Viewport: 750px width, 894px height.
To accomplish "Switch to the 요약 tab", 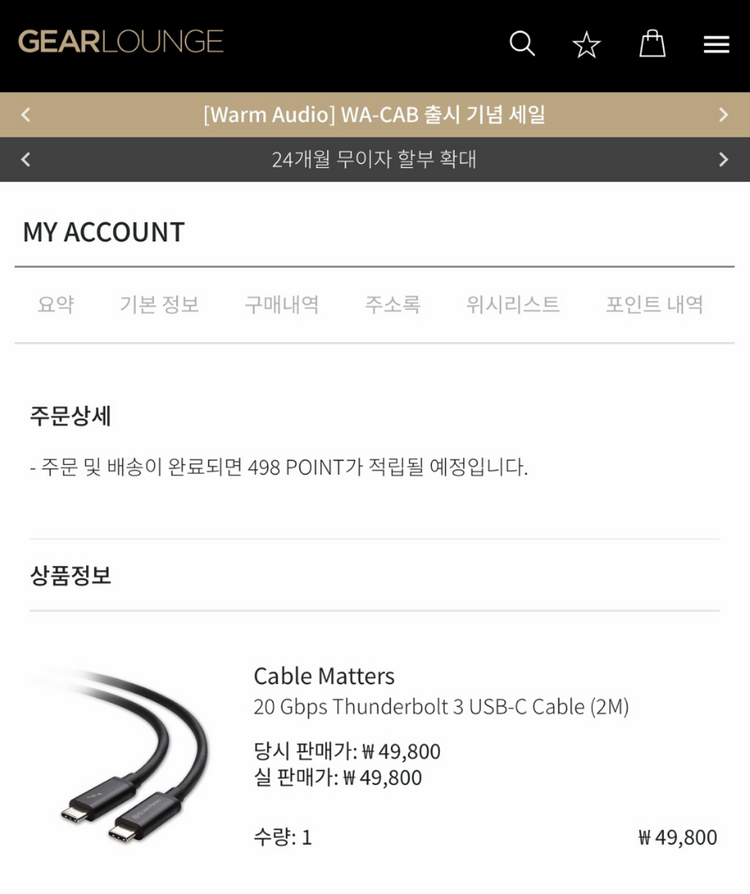I will coord(56,304).
